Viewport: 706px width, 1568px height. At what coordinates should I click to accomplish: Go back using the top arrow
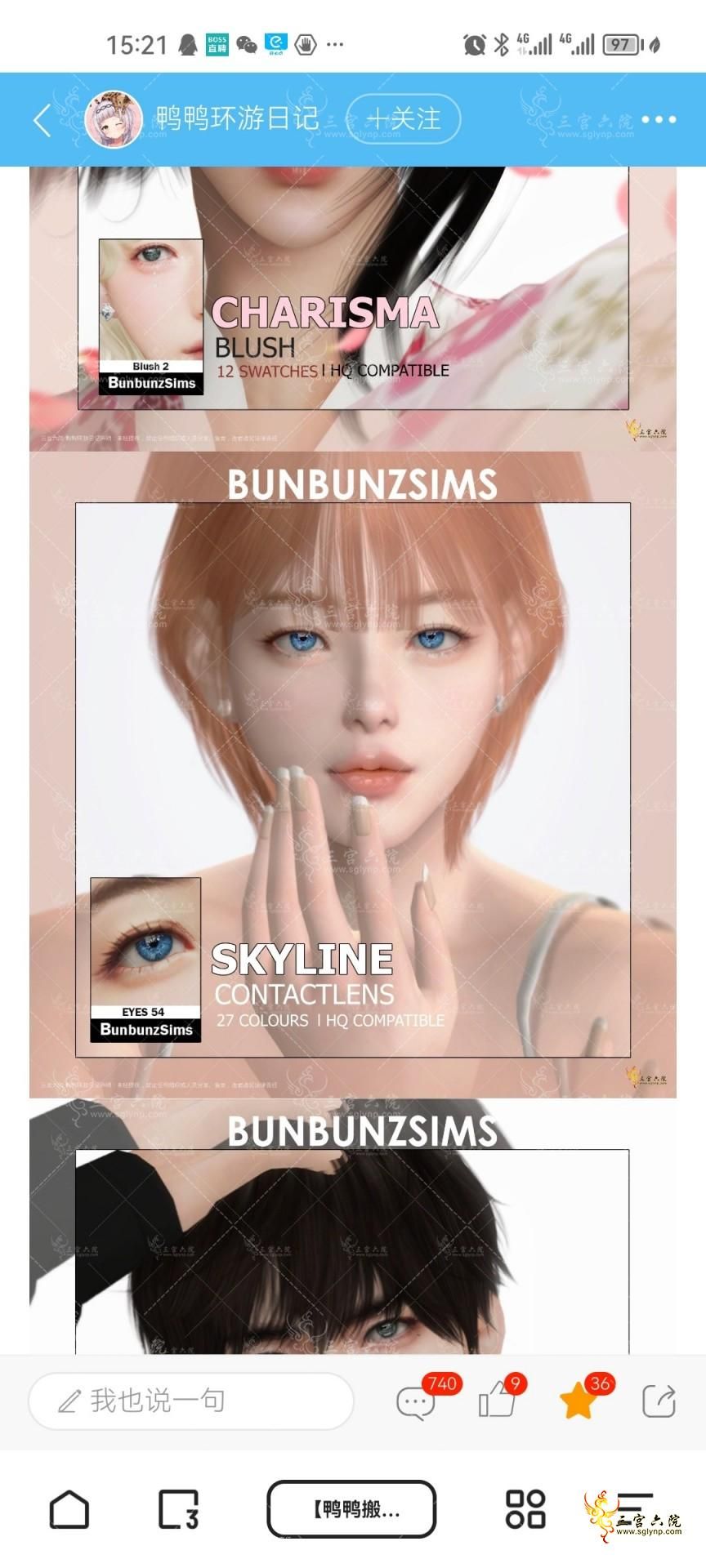(42, 120)
